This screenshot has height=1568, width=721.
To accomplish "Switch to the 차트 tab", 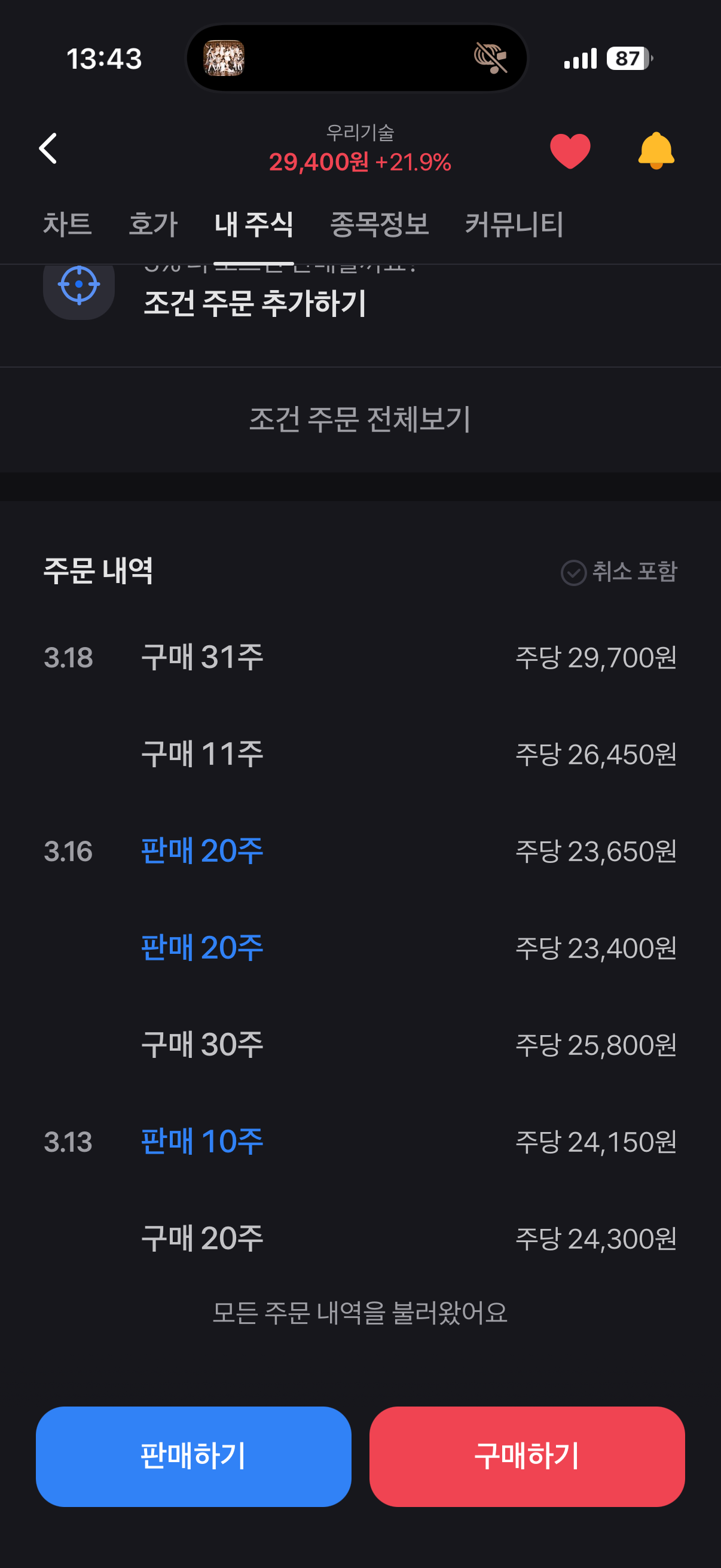I will 67,224.
